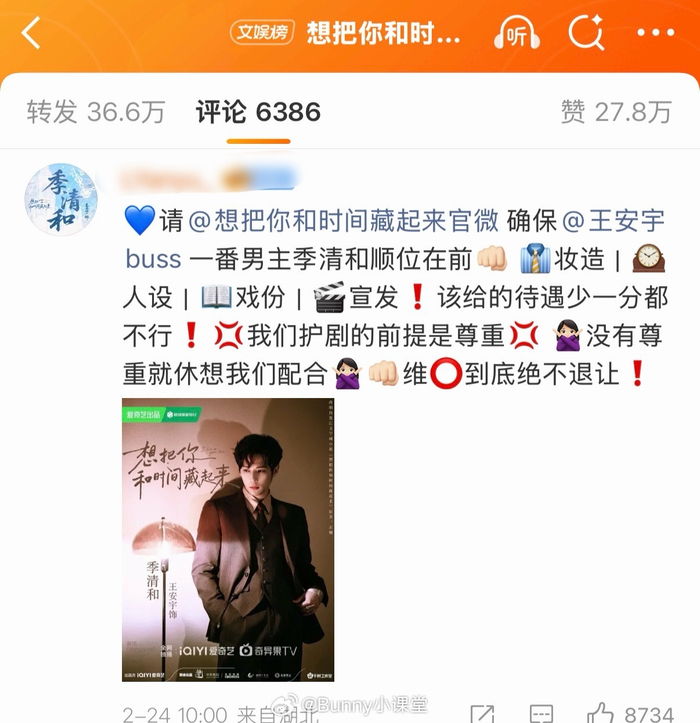Open the @王安宇buss mention link
700x723 pixels.
click(395, 239)
